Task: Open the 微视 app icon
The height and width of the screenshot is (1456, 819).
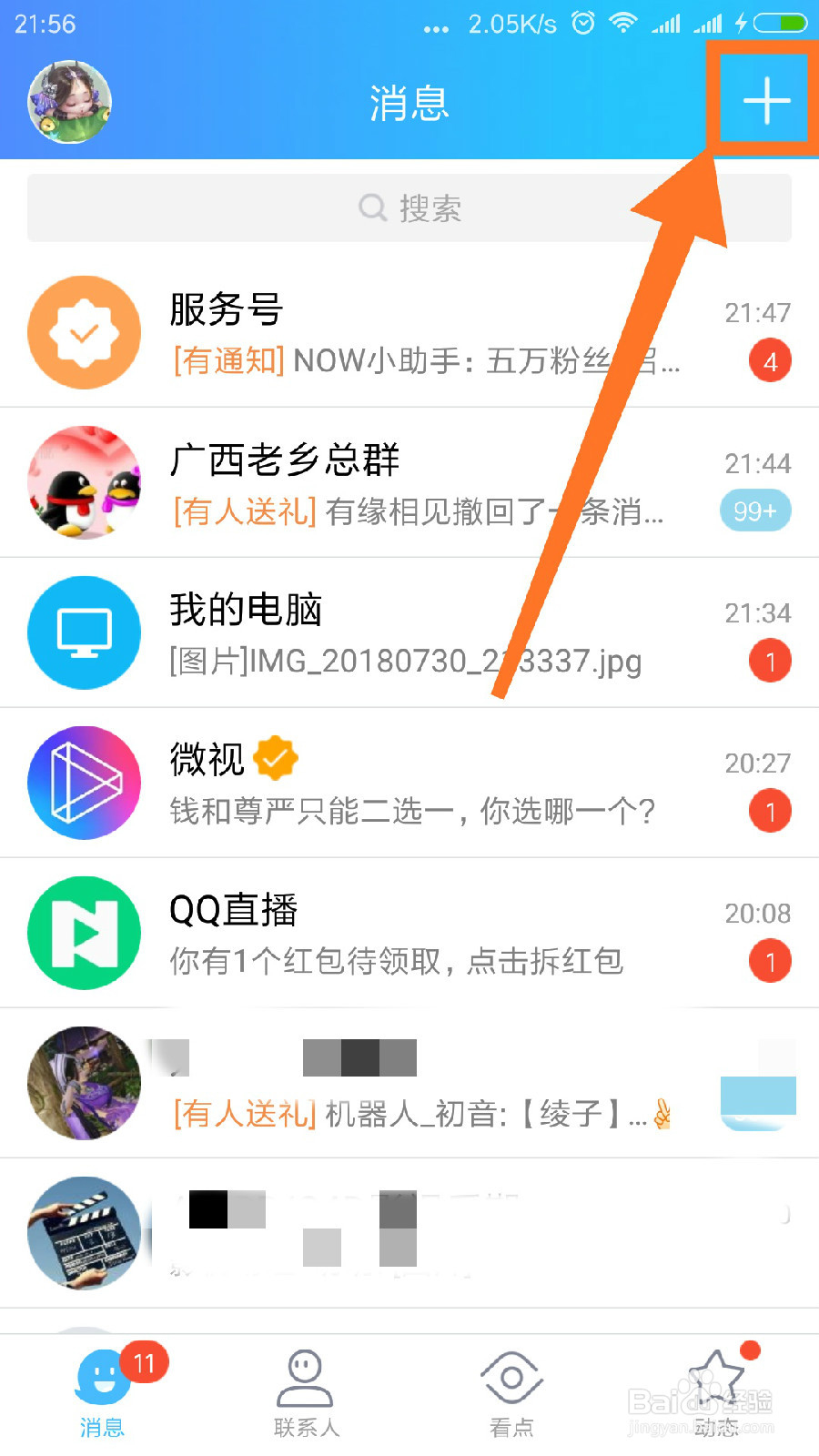Action: (x=84, y=783)
